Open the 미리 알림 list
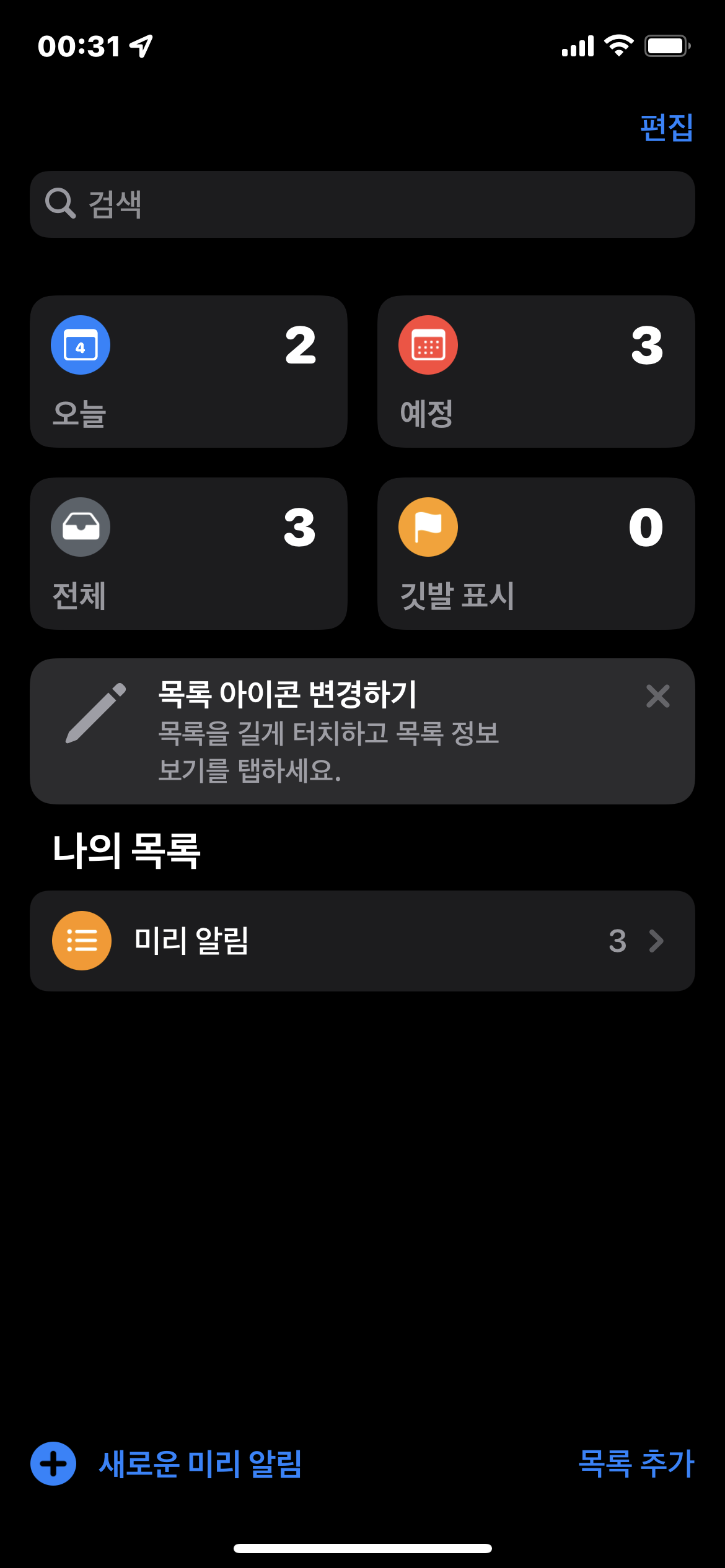The image size is (725, 1568). pos(362,941)
